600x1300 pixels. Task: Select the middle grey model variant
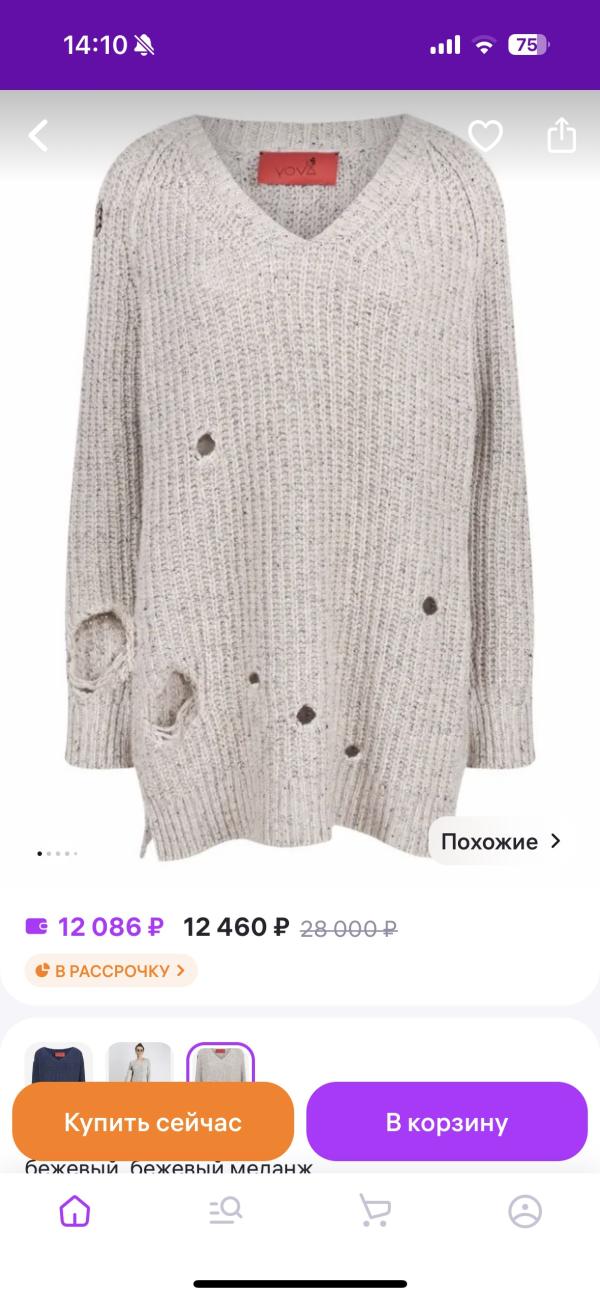[x=140, y=1064]
